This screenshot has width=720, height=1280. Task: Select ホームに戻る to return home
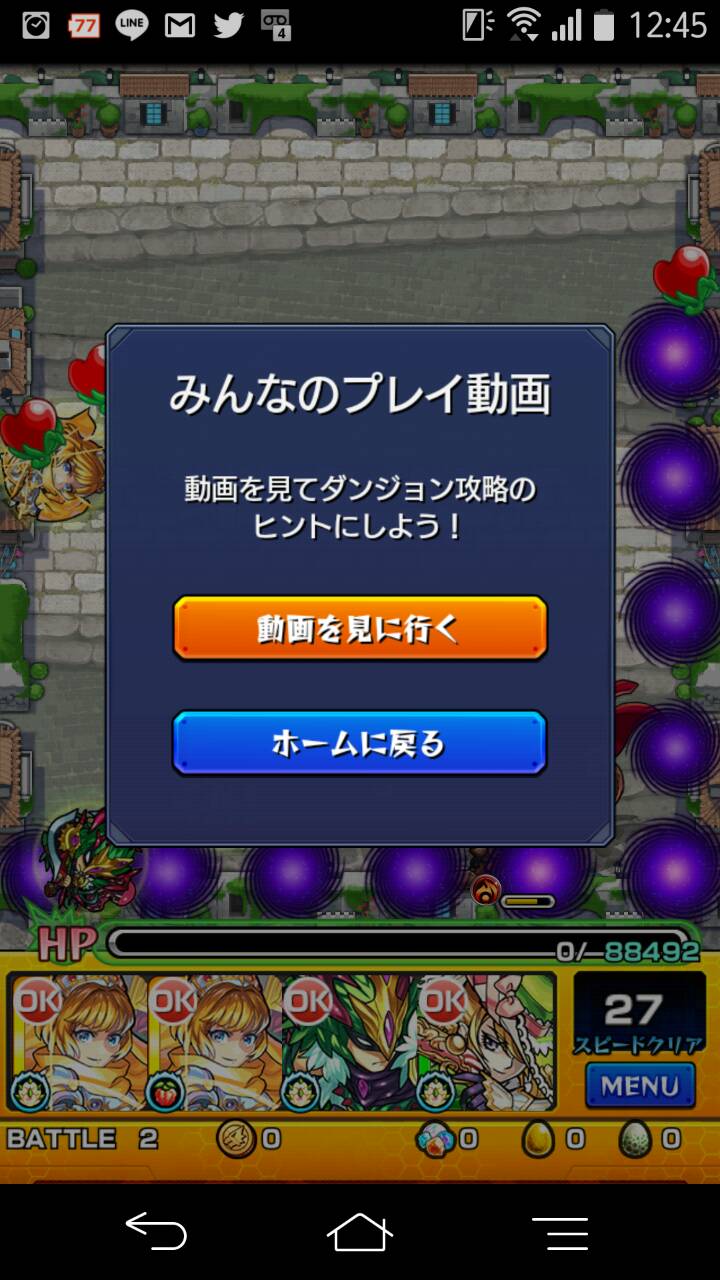360,743
